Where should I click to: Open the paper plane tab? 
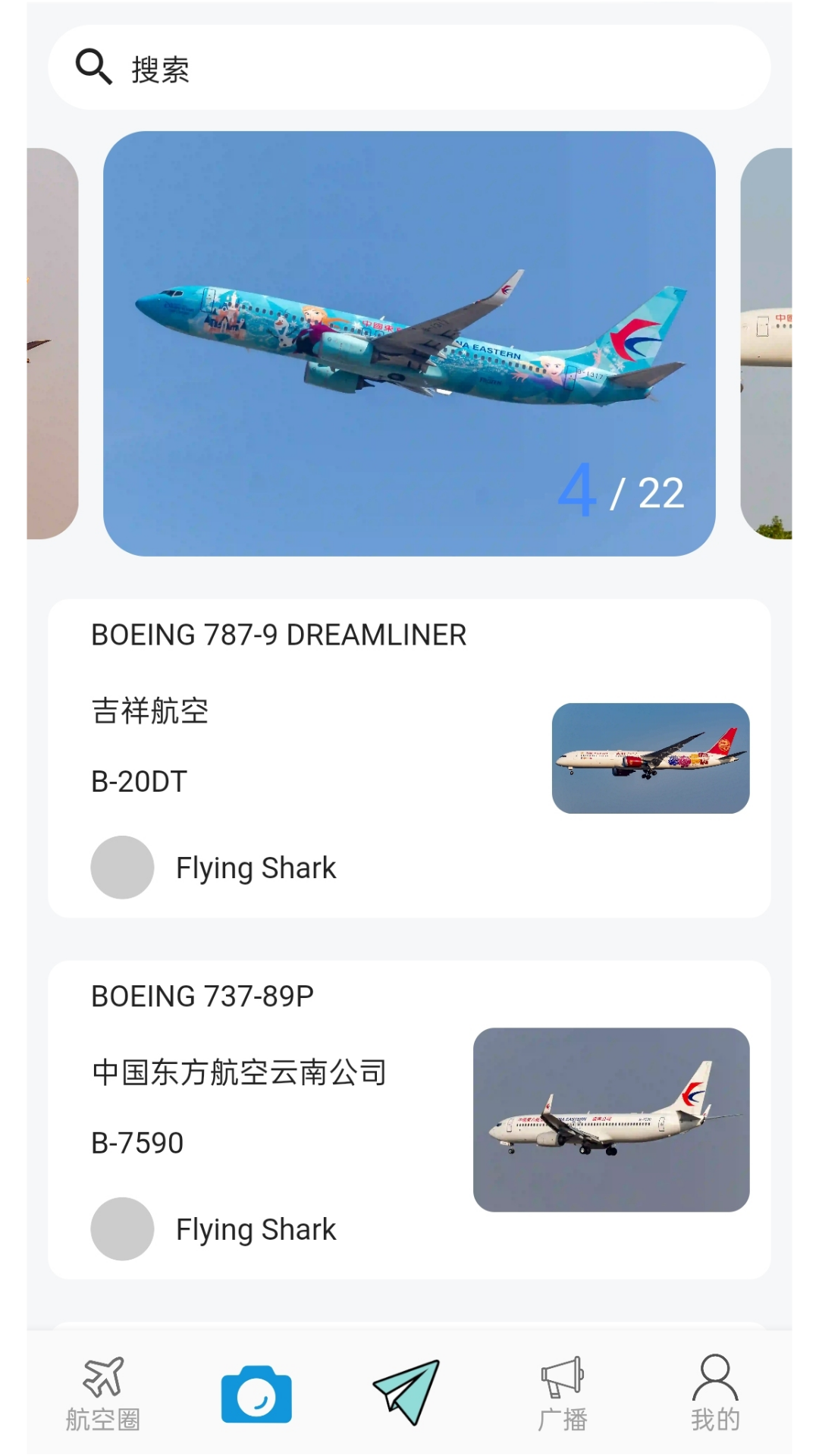point(407,1392)
